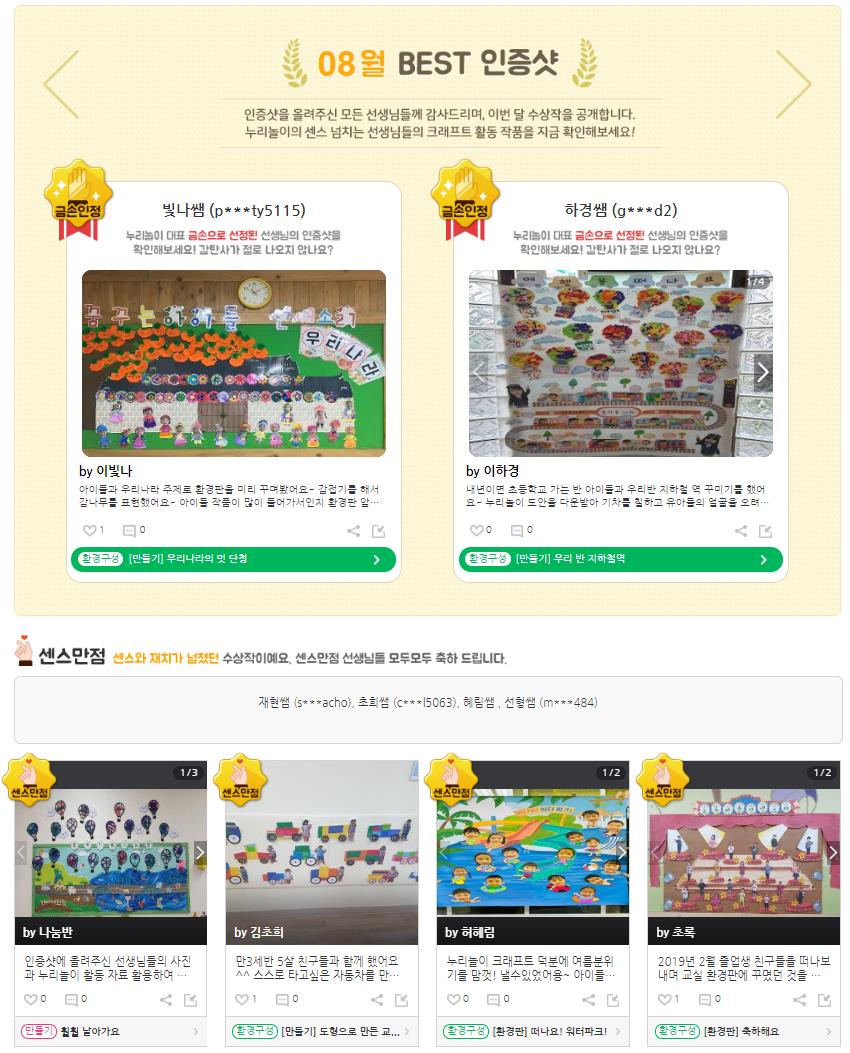Open 우리 반 지하철역 product link

(620, 559)
